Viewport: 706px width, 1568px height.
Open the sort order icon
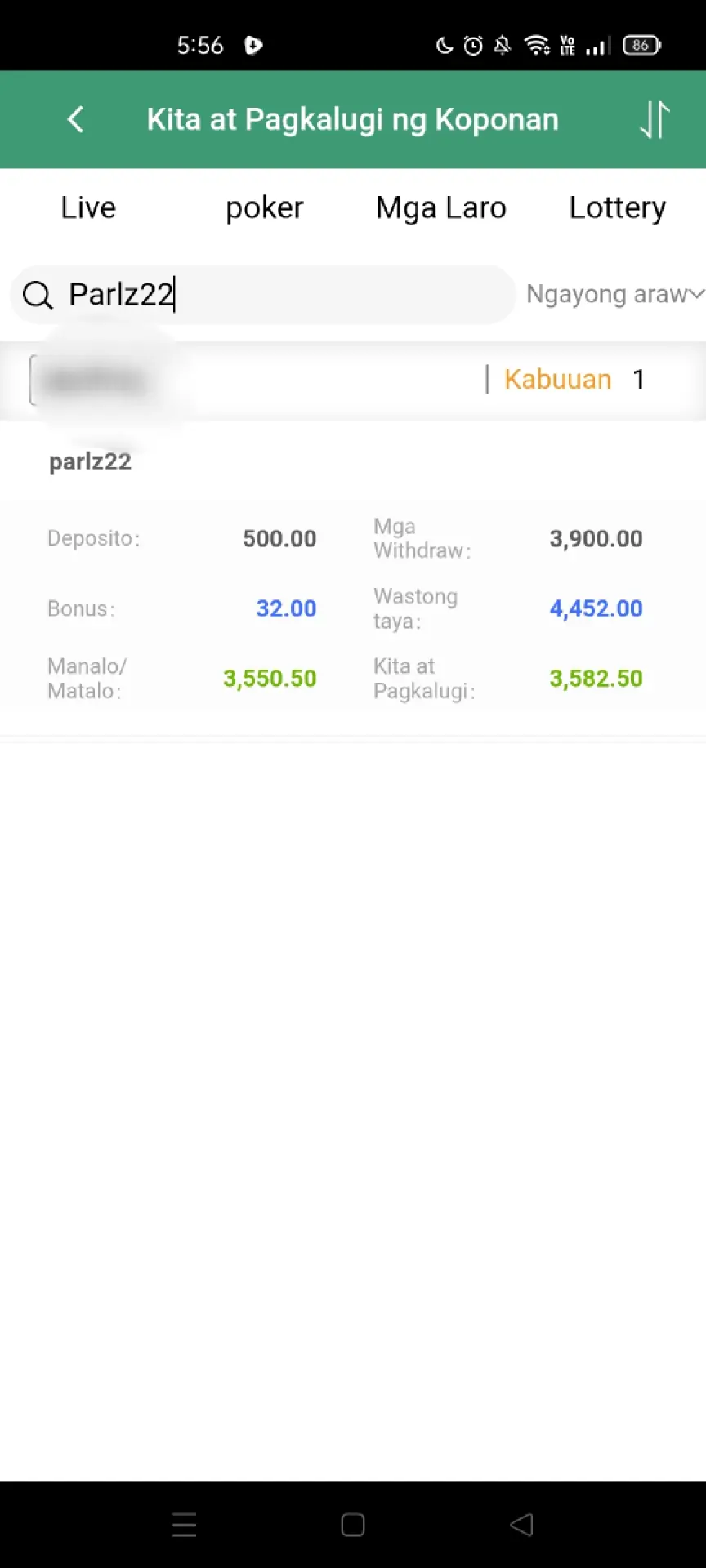[655, 119]
